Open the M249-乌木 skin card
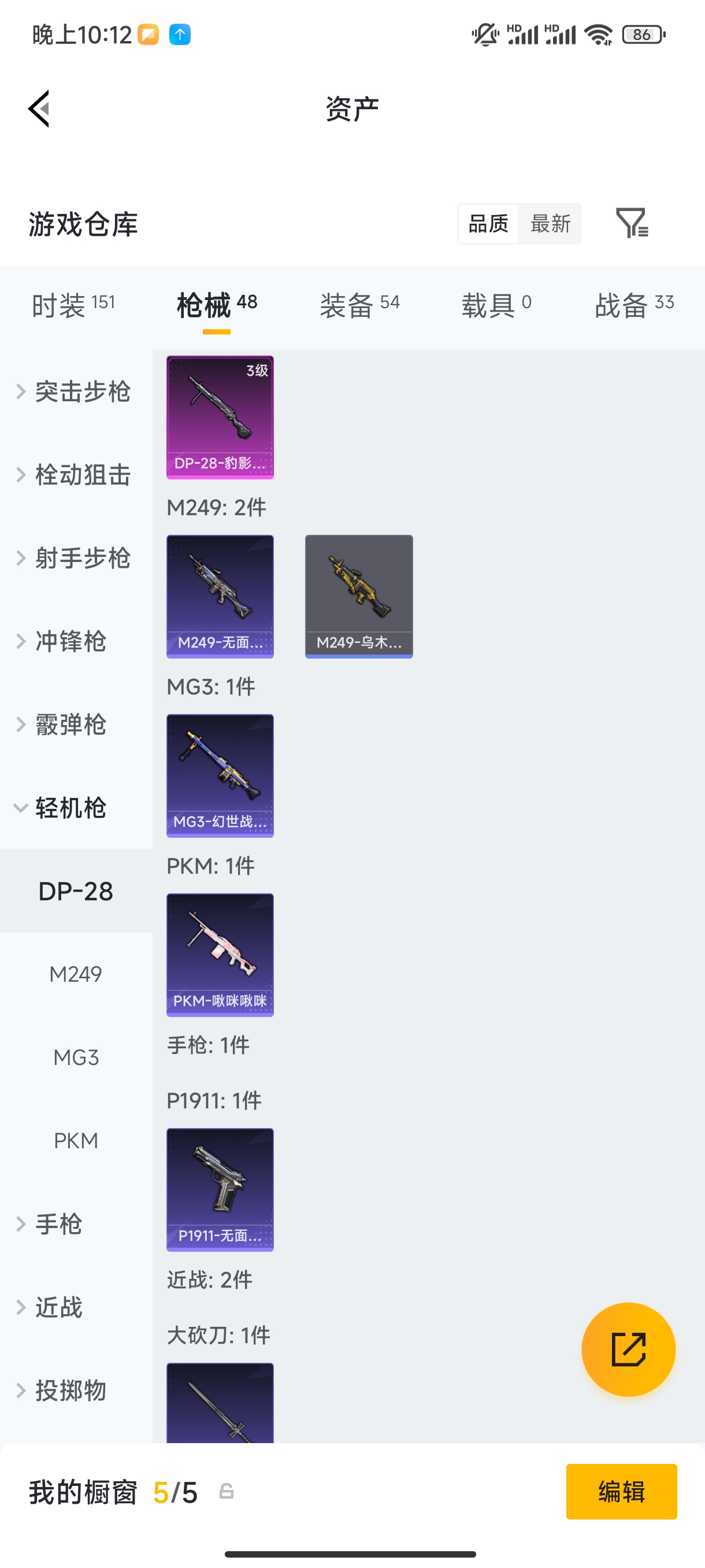The height and width of the screenshot is (1568, 705). (x=359, y=596)
